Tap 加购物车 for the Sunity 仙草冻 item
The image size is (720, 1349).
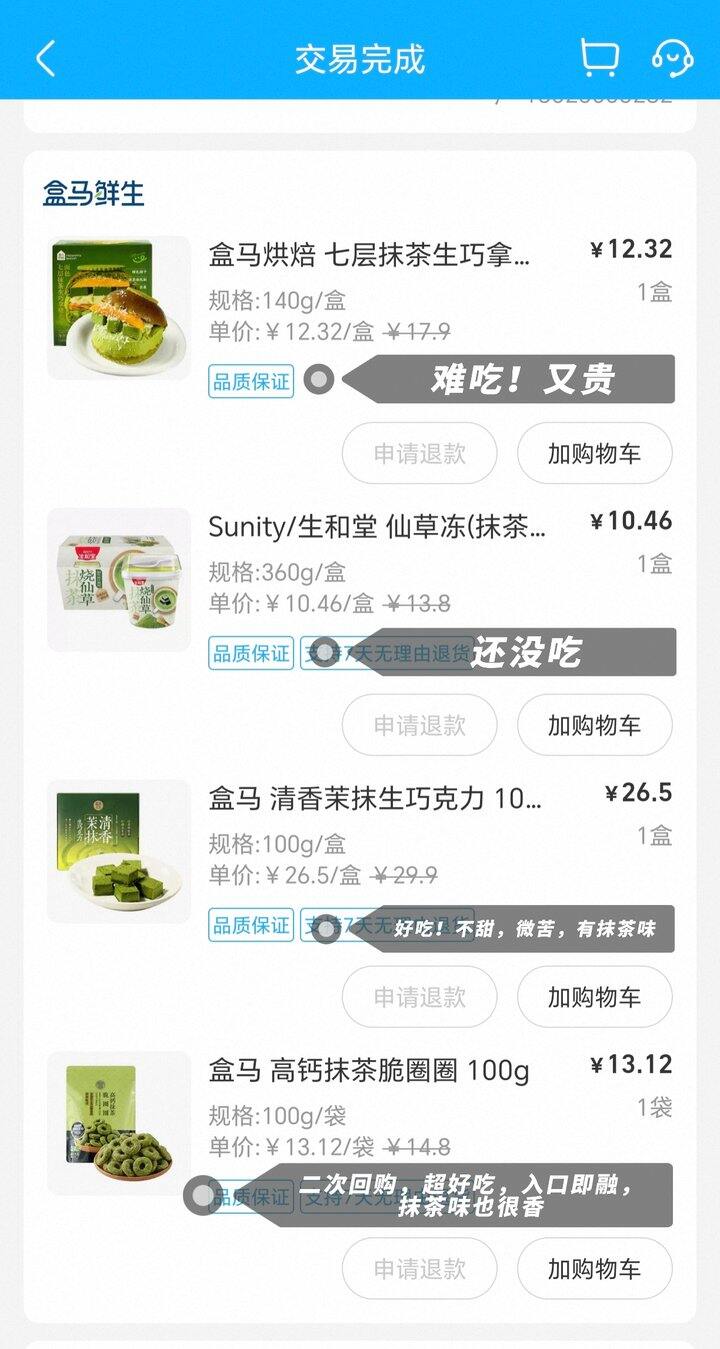click(594, 725)
